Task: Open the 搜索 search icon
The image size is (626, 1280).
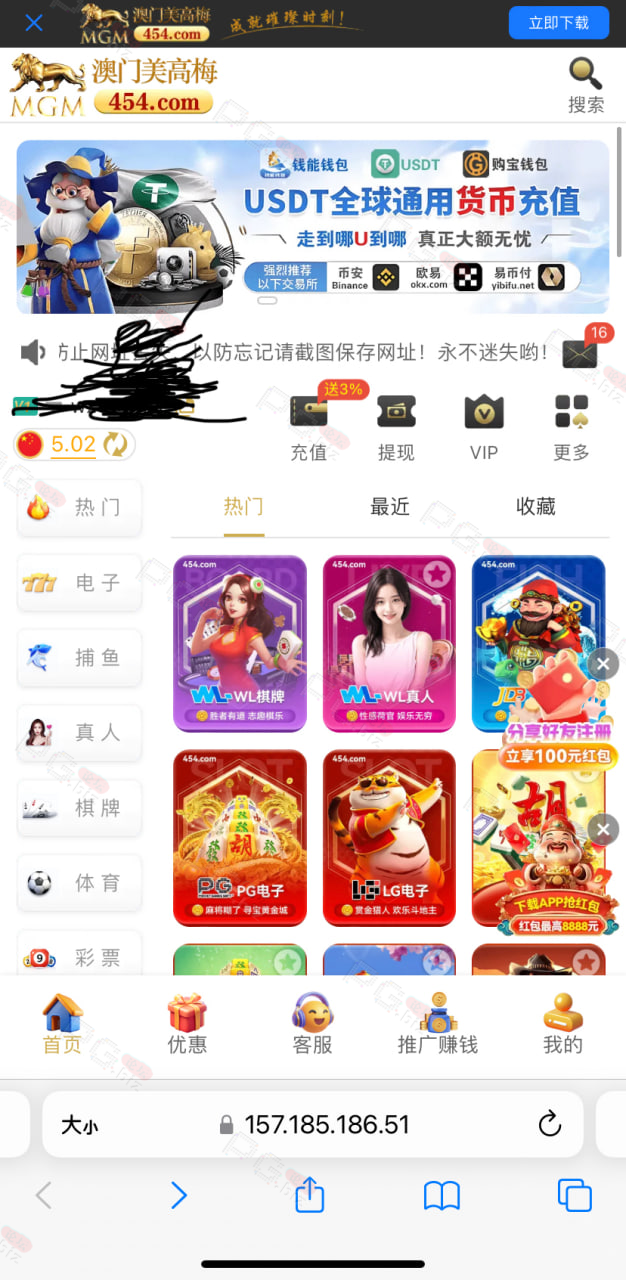Action: [586, 86]
